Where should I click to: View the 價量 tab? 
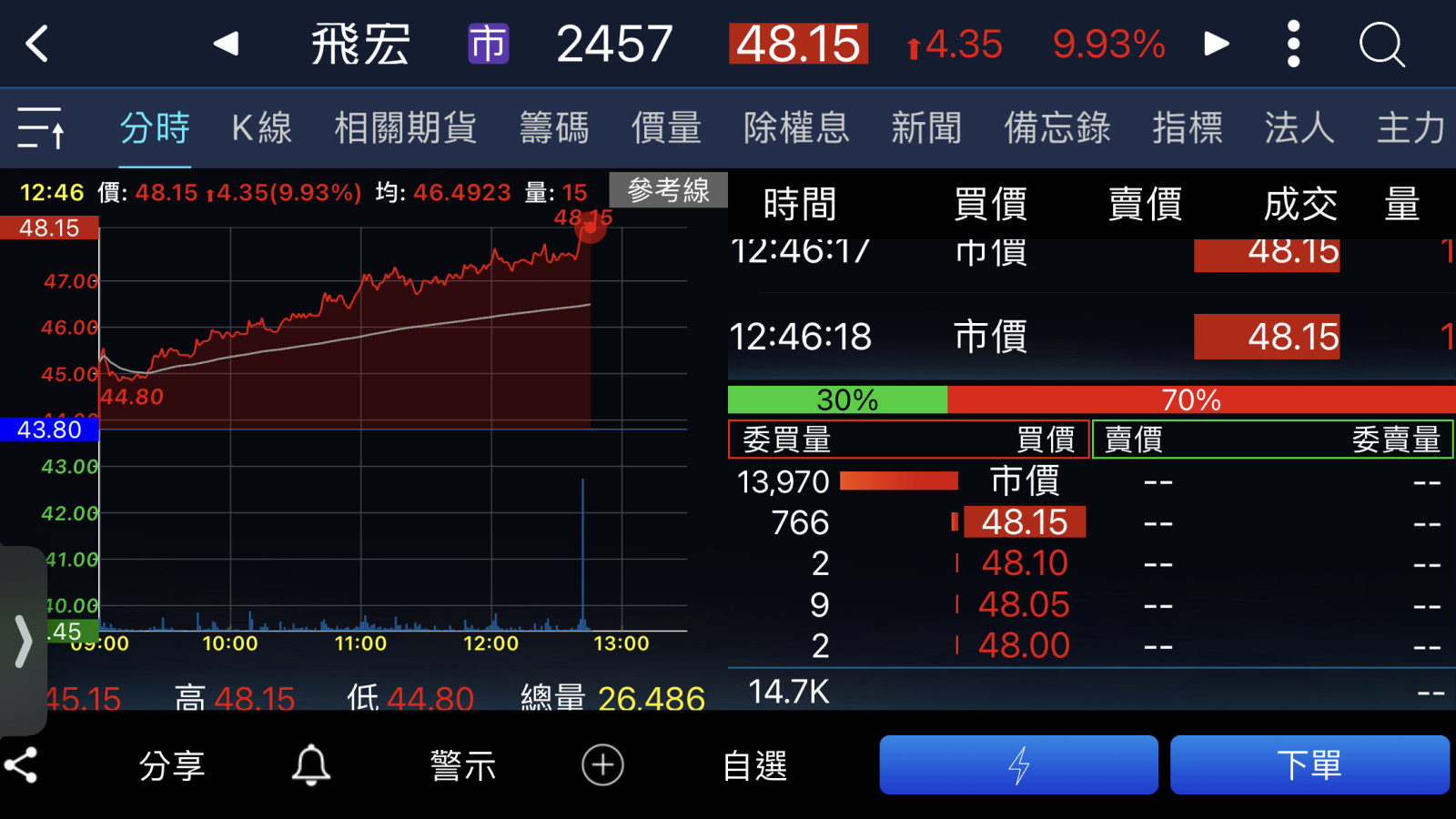click(x=666, y=127)
